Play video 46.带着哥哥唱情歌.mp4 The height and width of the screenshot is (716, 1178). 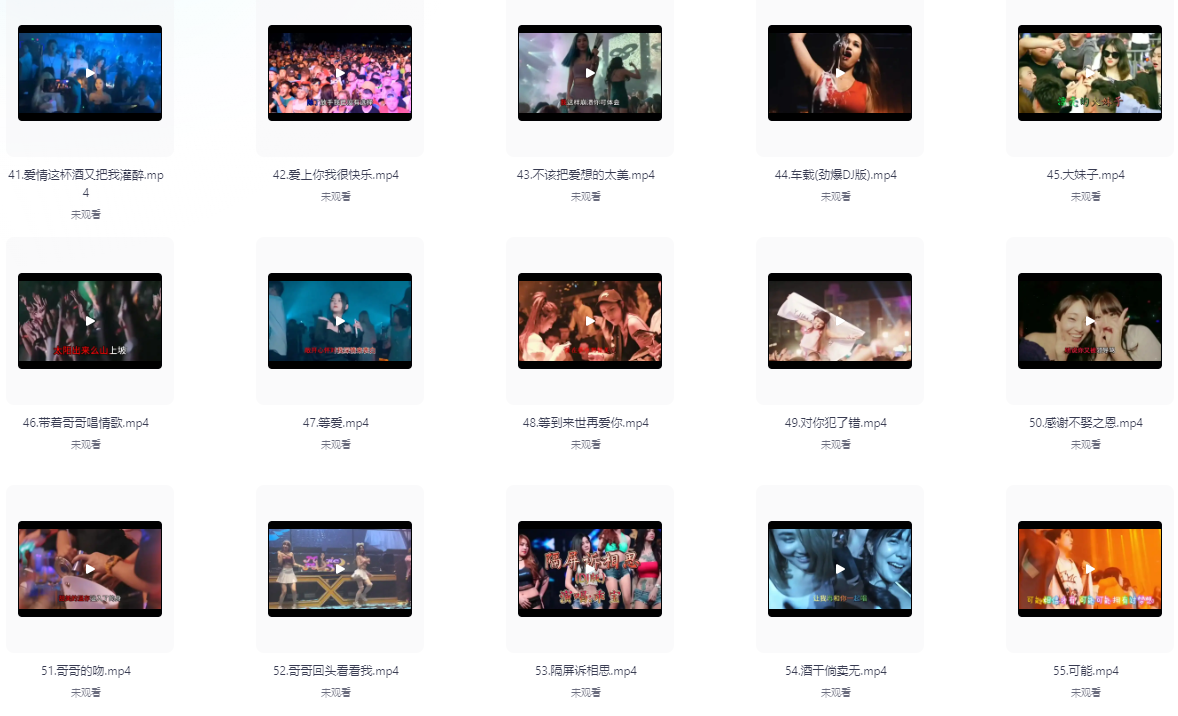pyautogui.click(x=90, y=321)
